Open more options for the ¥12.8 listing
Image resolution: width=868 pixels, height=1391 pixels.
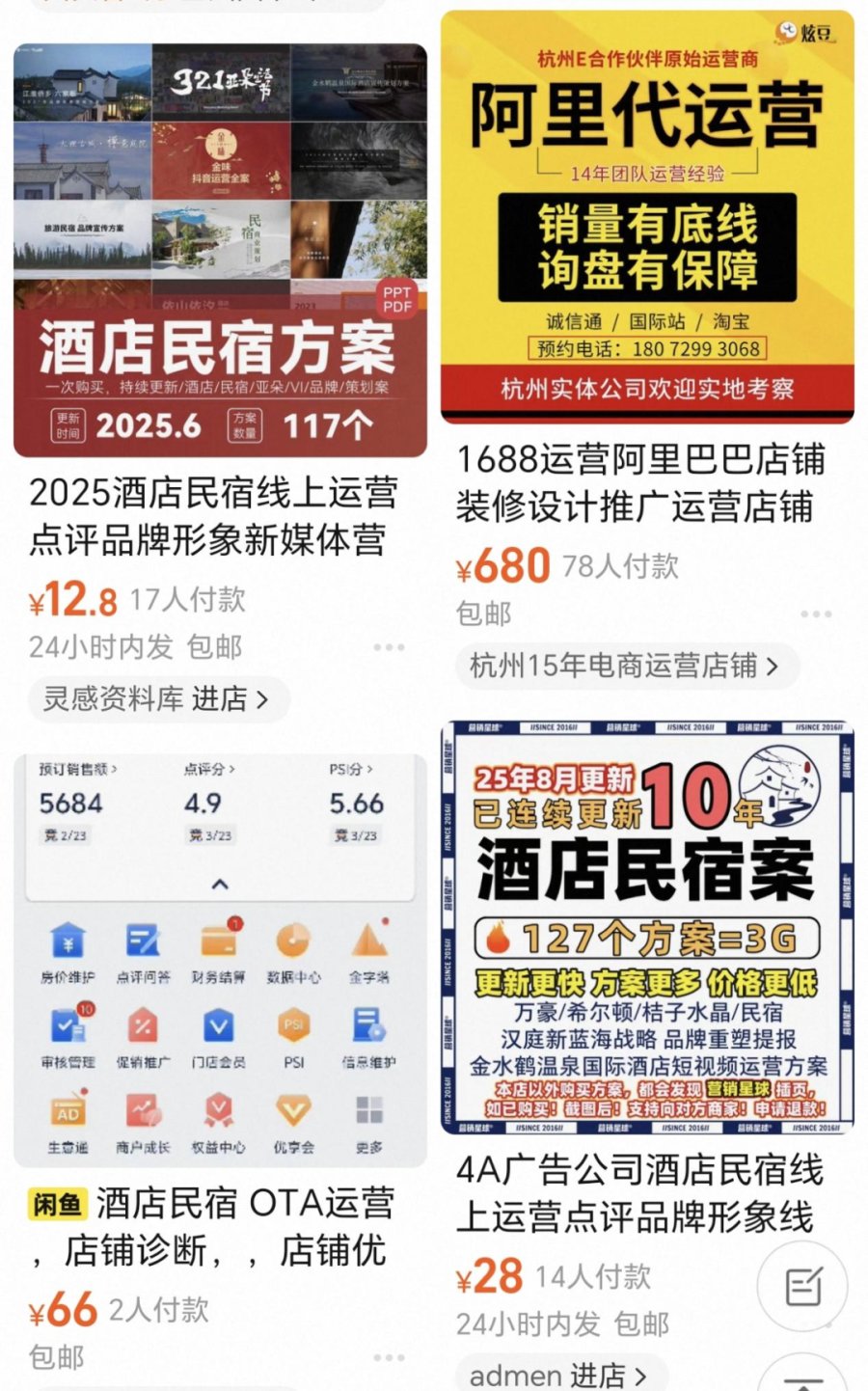(x=389, y=647)
